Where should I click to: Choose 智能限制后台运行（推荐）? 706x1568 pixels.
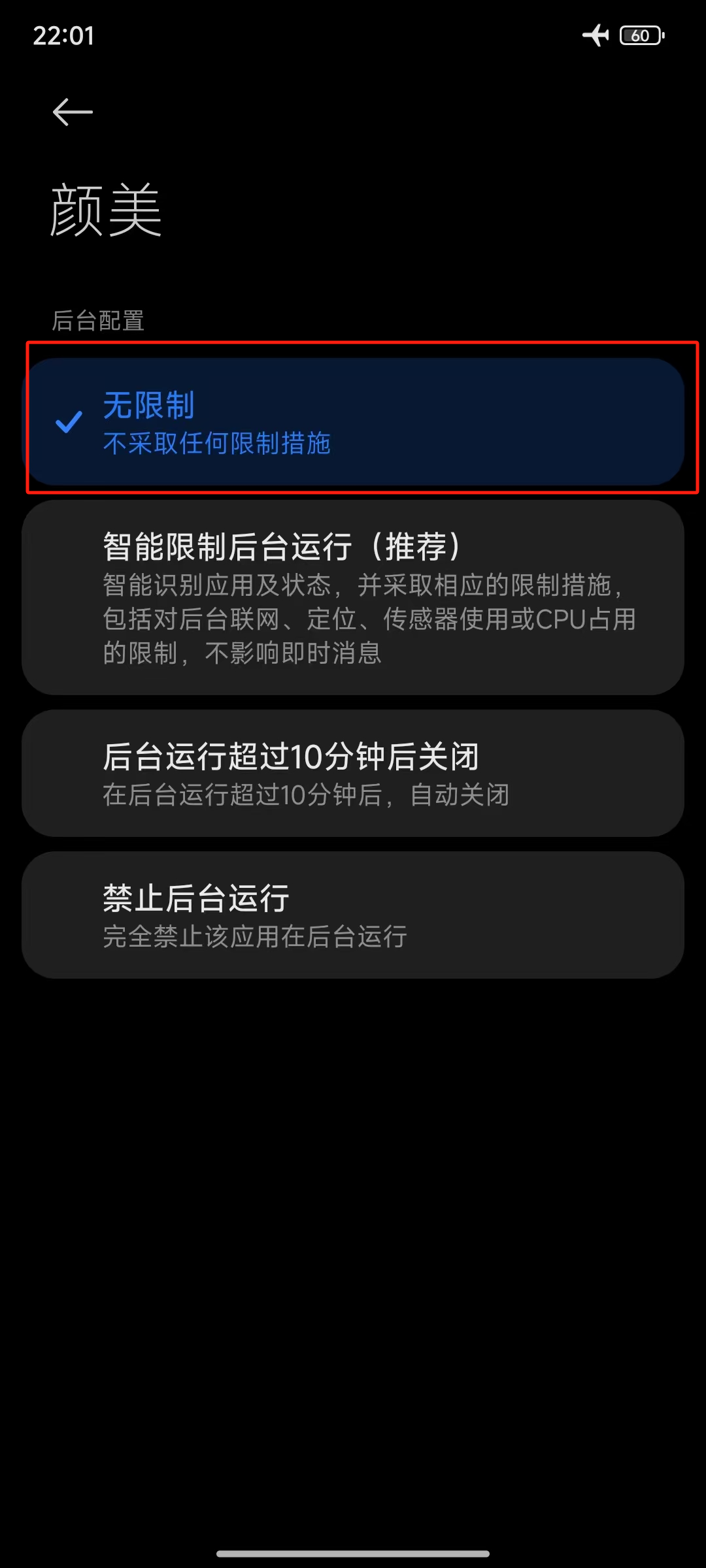[x=353, y=597]
